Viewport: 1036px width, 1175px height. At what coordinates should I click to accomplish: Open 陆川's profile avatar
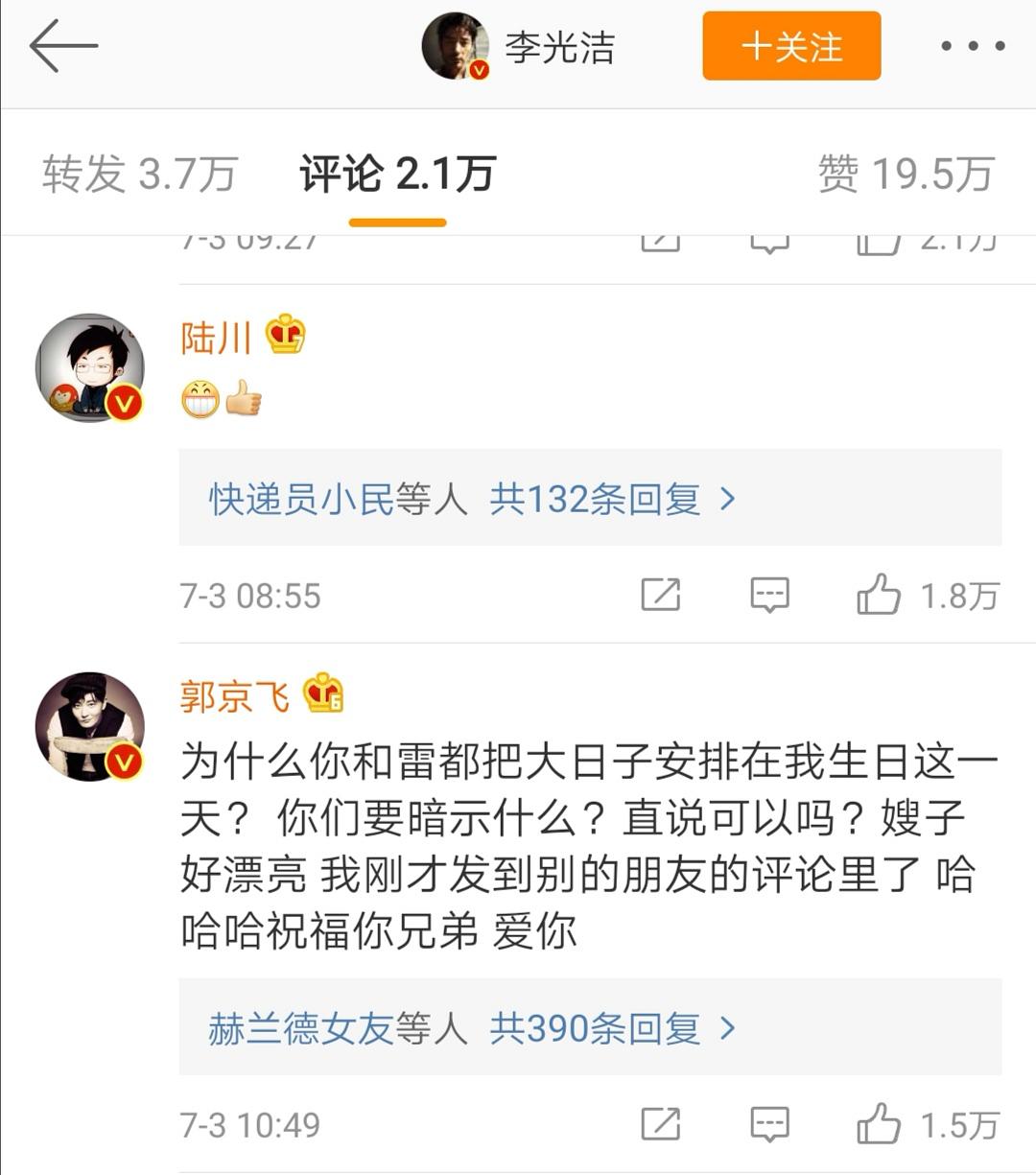point(89,368)
